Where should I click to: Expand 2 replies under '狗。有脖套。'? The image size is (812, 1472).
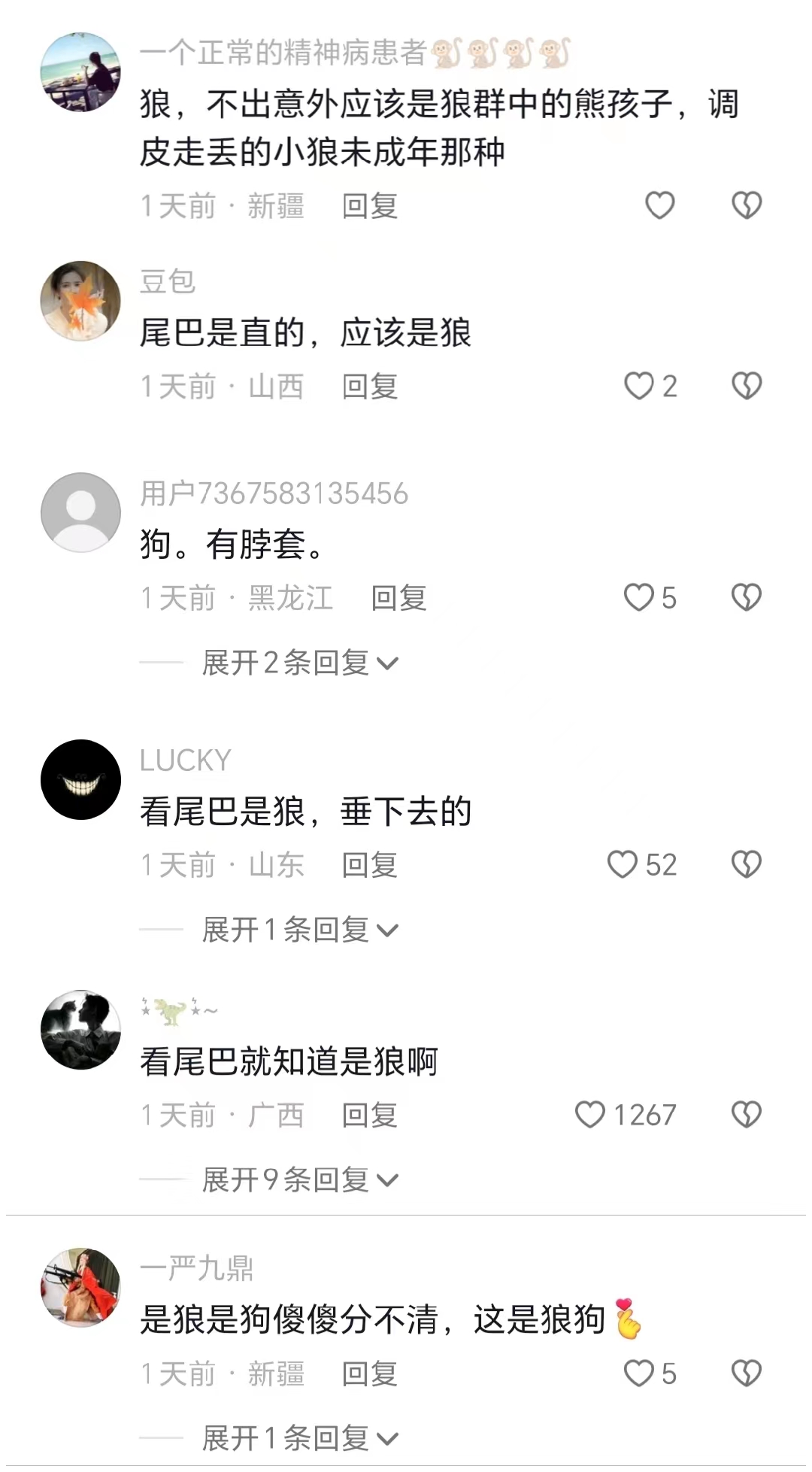click(299, 663)
